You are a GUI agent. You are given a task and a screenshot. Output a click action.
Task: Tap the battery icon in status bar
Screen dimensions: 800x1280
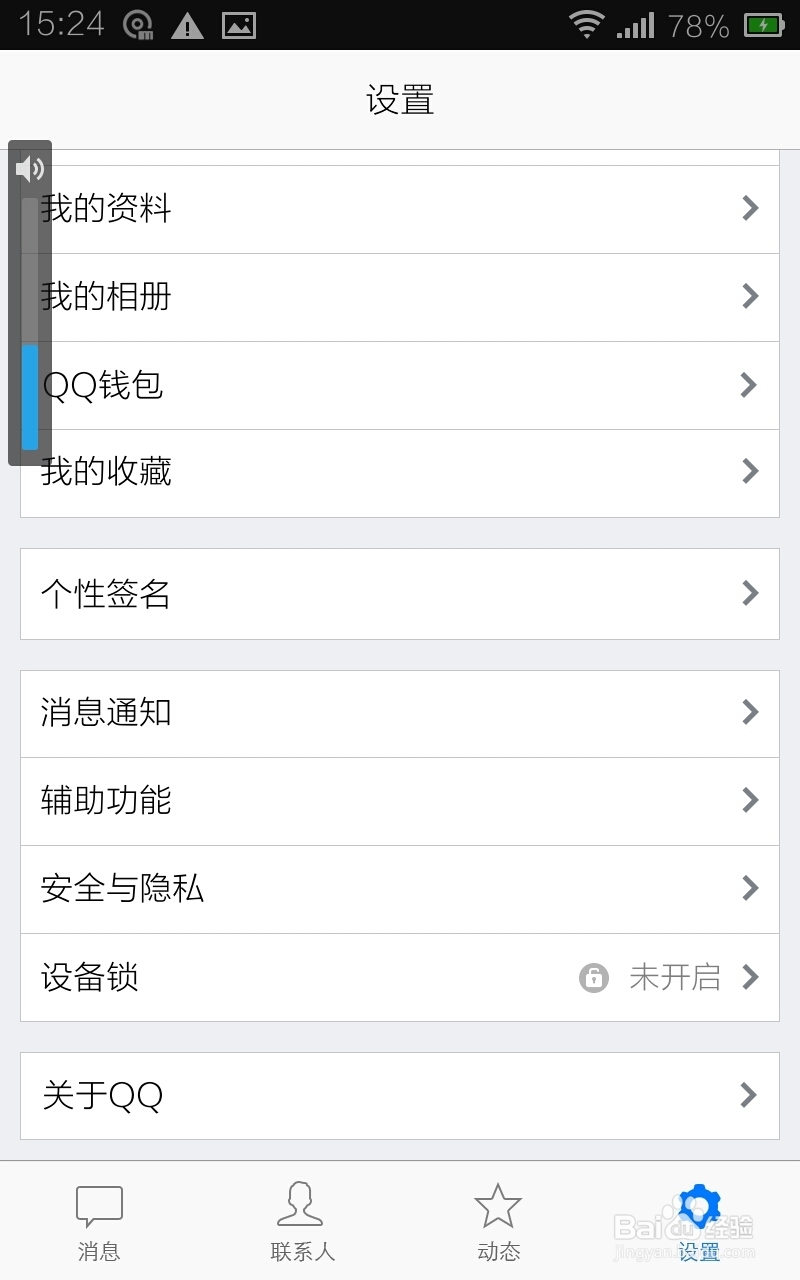click(764, 24)
